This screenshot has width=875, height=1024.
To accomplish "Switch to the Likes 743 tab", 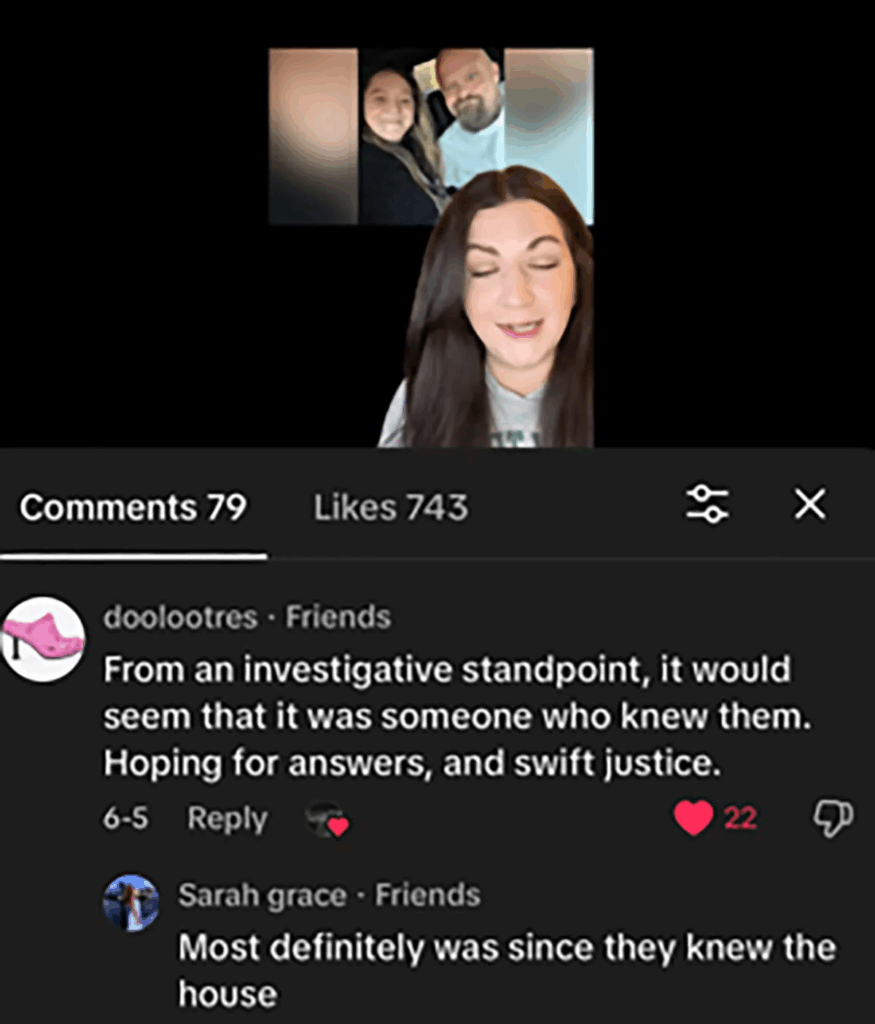I will pyautogui.click(x=390, y=508).
